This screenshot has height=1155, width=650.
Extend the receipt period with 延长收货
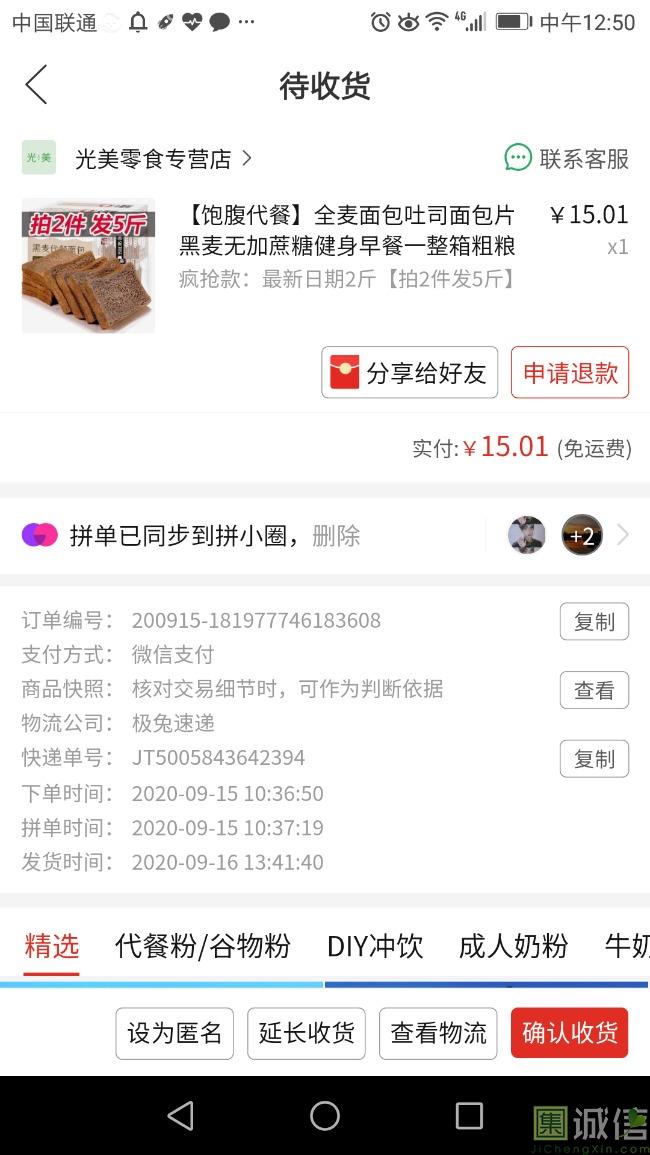click(307, 1033)
